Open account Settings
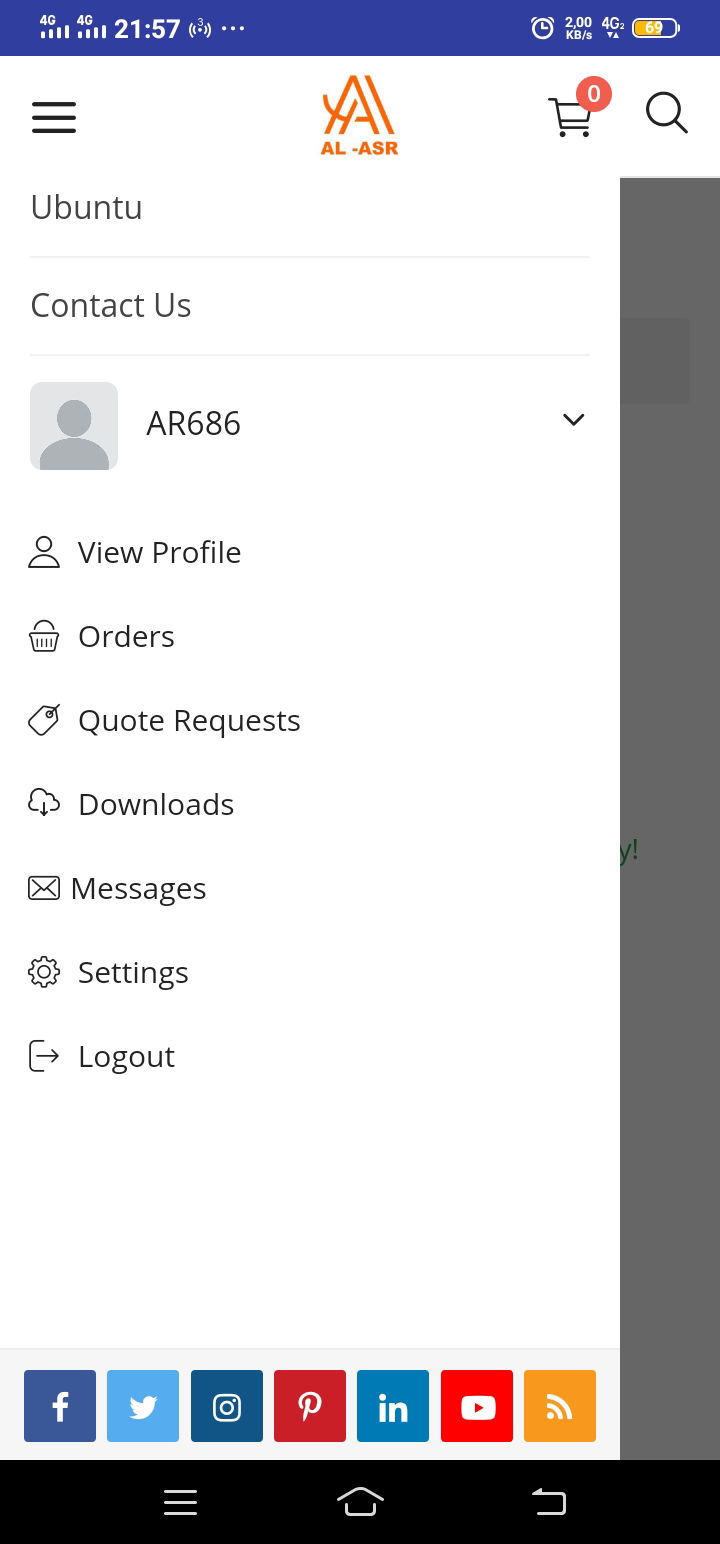 pyautogui.click(x=133, y=972)
